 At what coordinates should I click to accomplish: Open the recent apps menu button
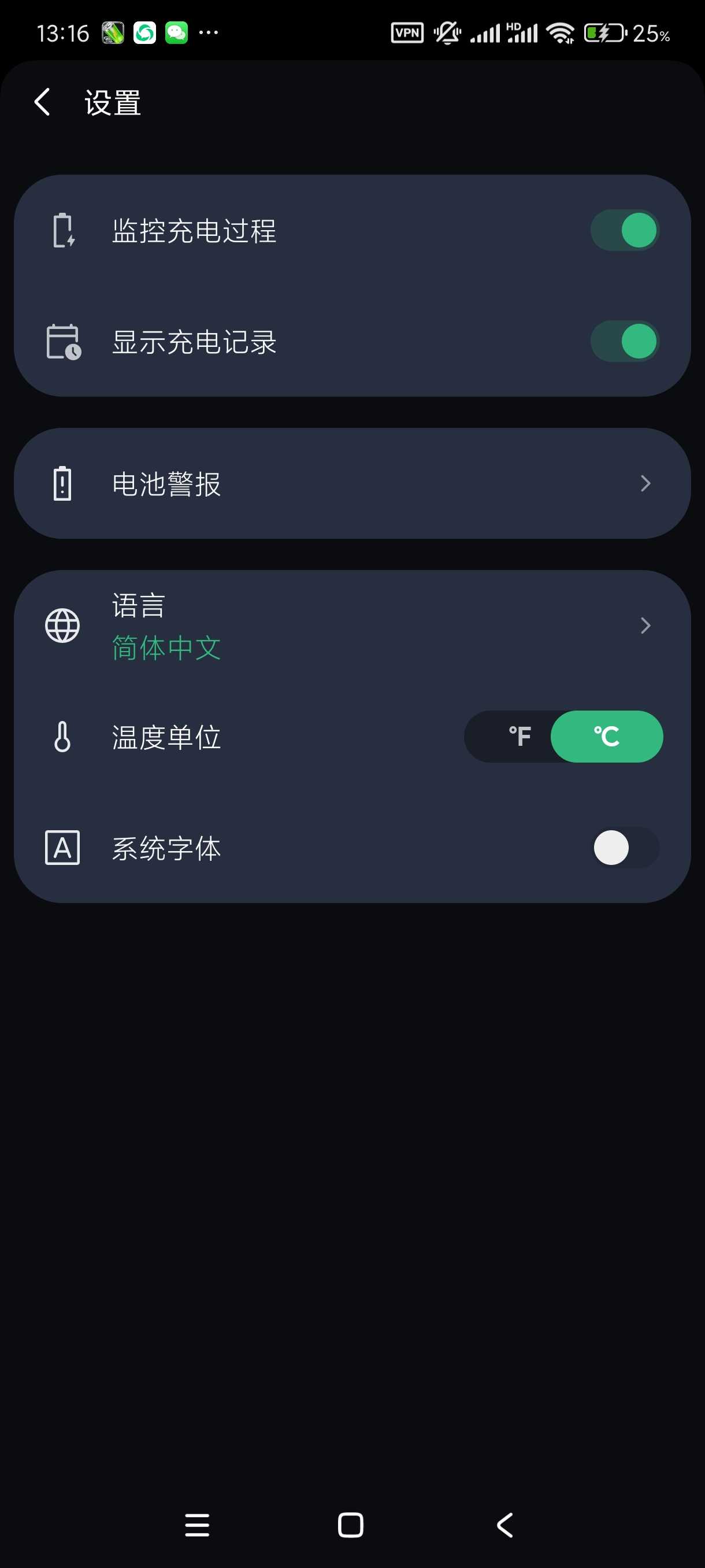(x=197, y=1525)
